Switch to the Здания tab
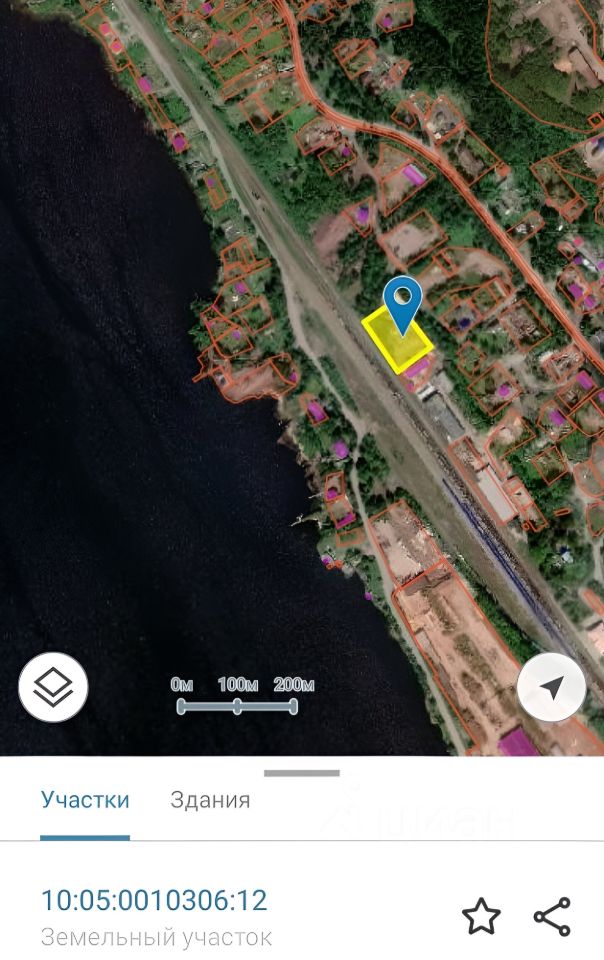 click(x=210, y=800)
